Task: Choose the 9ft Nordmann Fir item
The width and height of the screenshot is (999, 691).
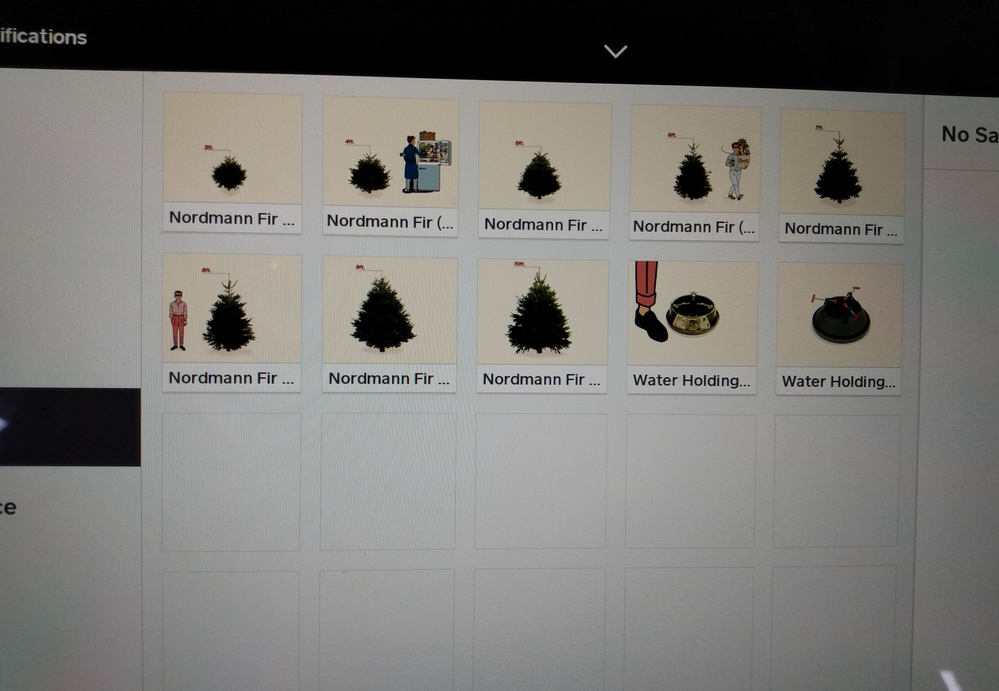Action: pos(389,322)
